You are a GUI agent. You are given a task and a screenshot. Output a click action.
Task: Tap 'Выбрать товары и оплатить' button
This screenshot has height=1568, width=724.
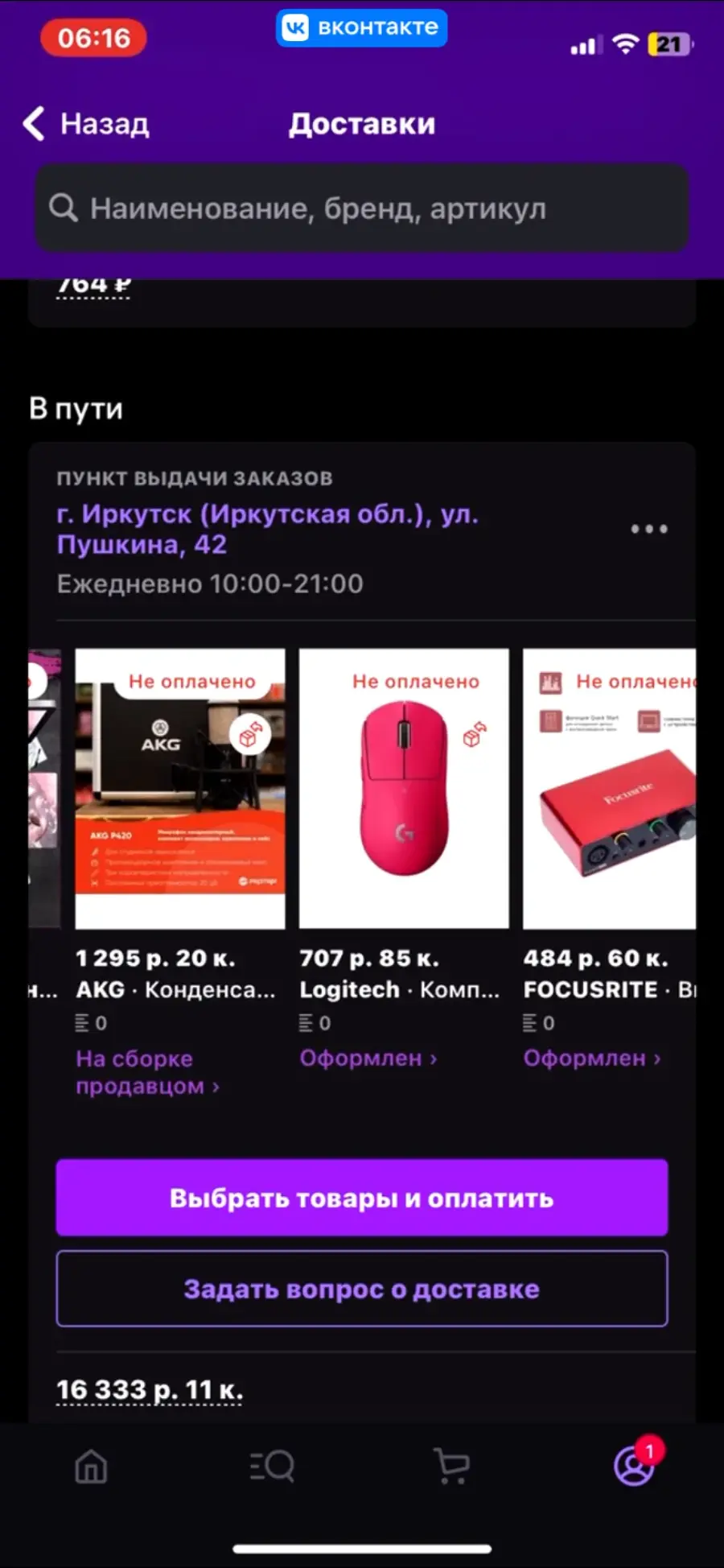click(362, 1198)
